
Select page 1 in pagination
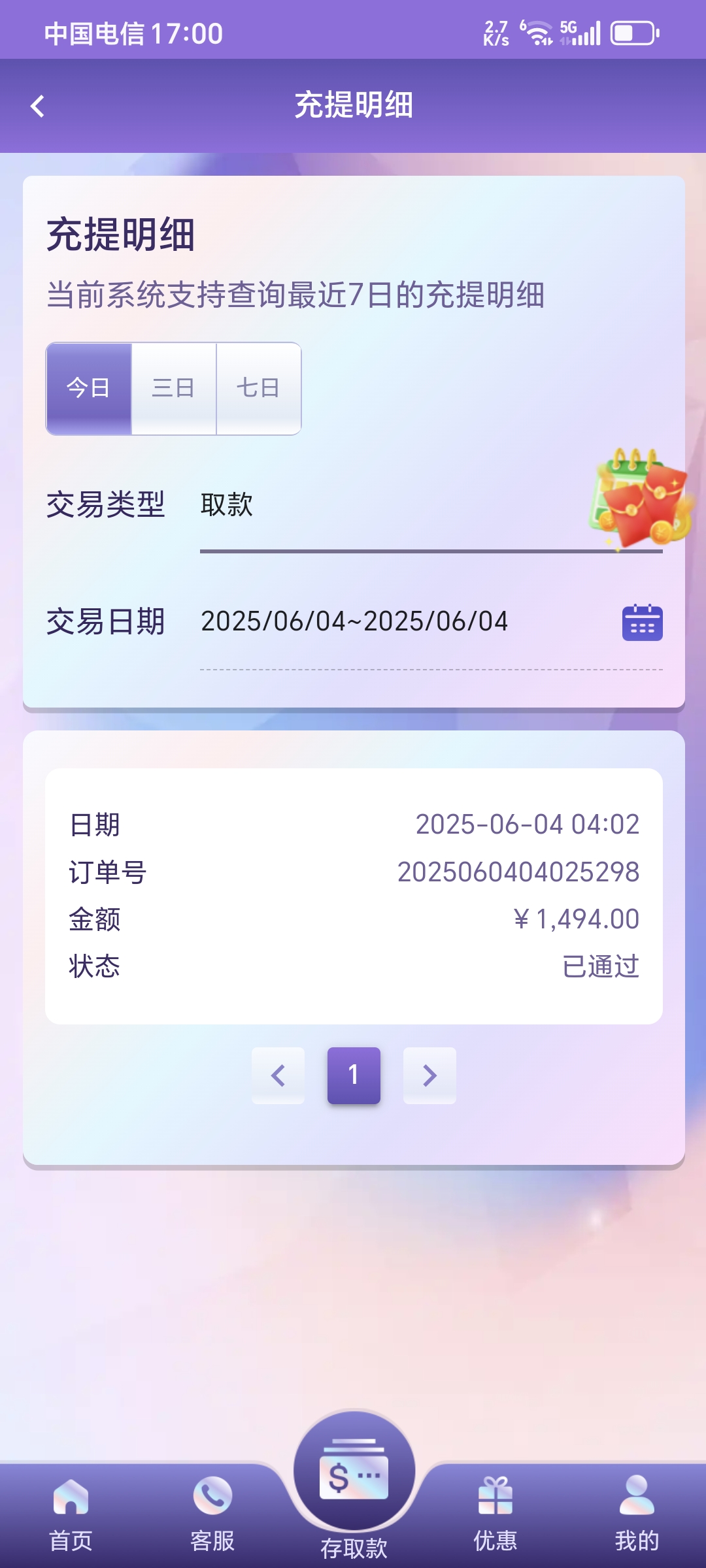[354, 1075]
